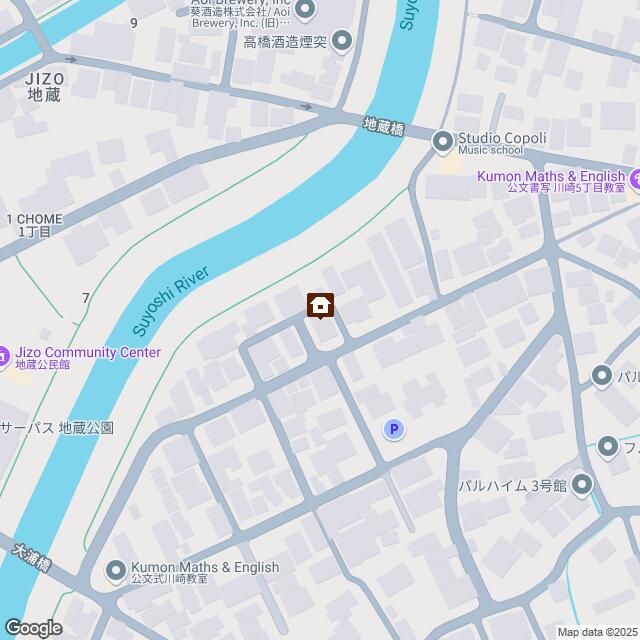
Task: Open the パルハイム 3号館 place pin
Action: click(582, 485)
